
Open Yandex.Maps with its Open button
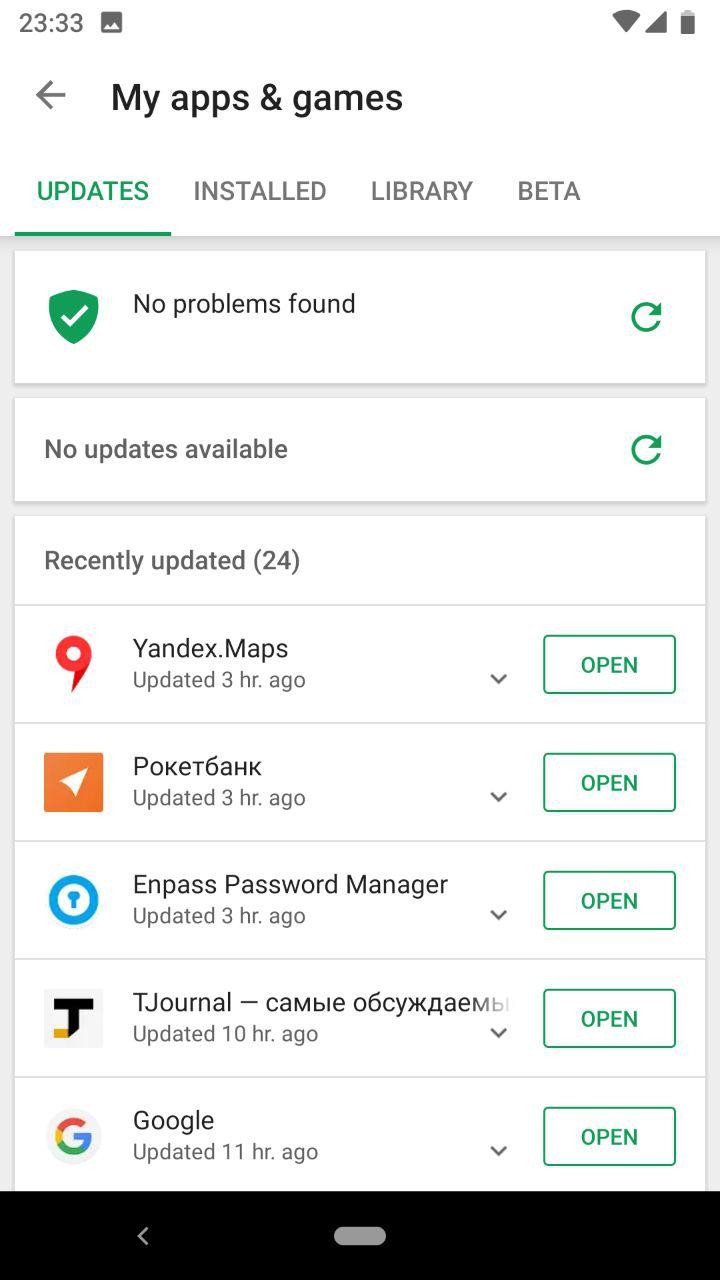[609, 664]
